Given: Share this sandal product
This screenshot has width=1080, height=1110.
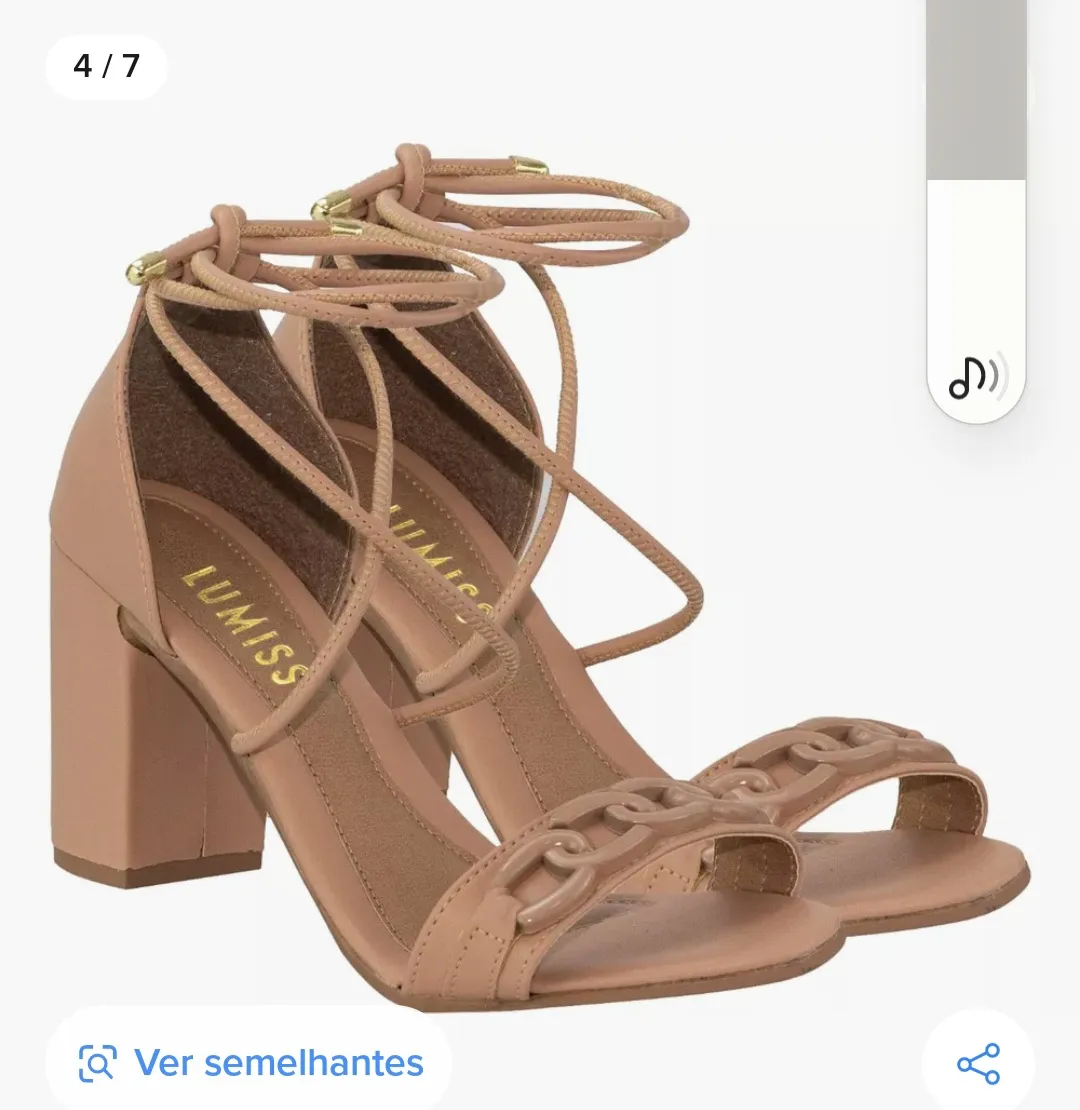Looking at the screenshot, I should (978, 1064).
